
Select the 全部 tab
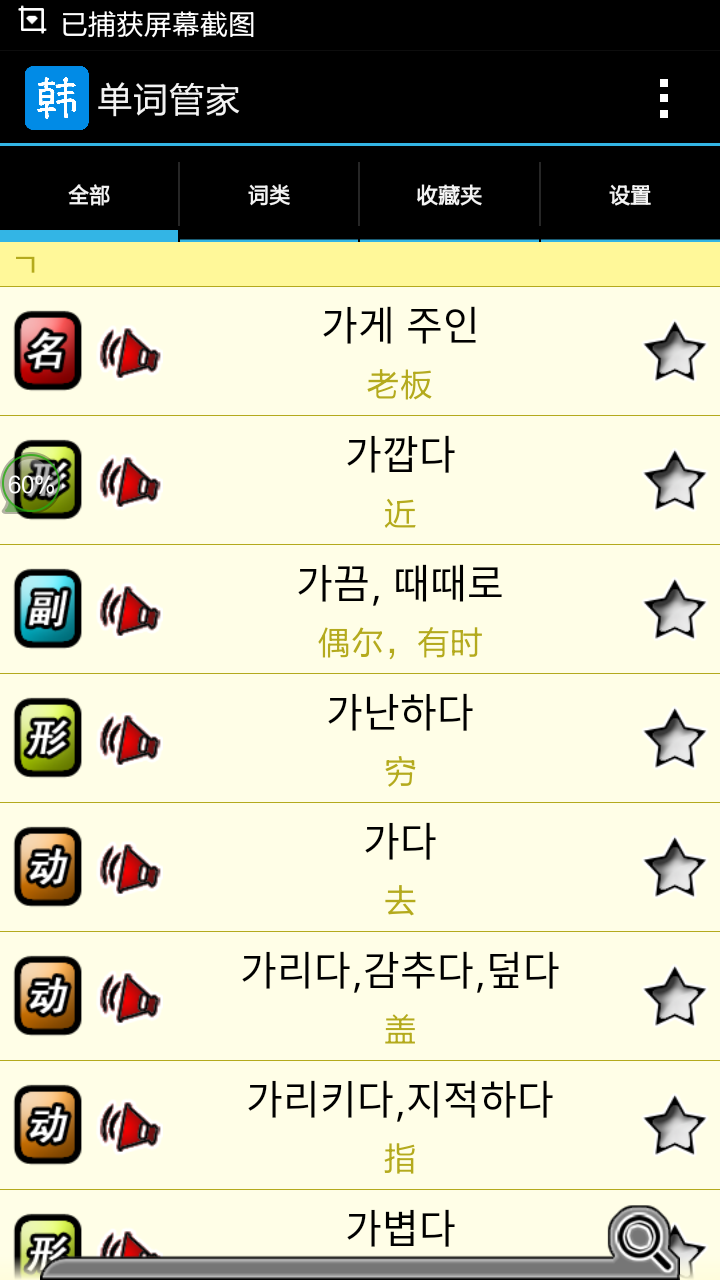tap(89, 196)
